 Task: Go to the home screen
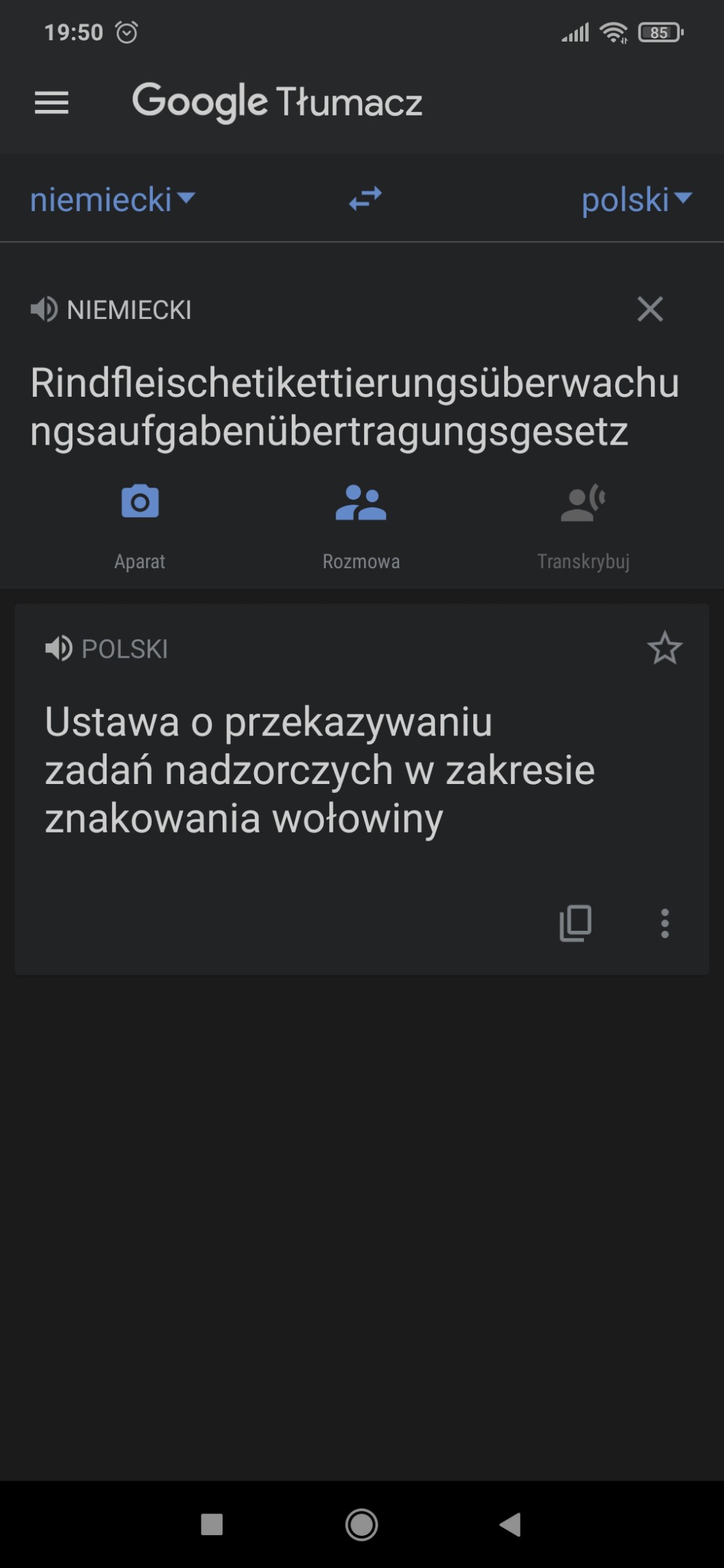[x=361, y=1524]
